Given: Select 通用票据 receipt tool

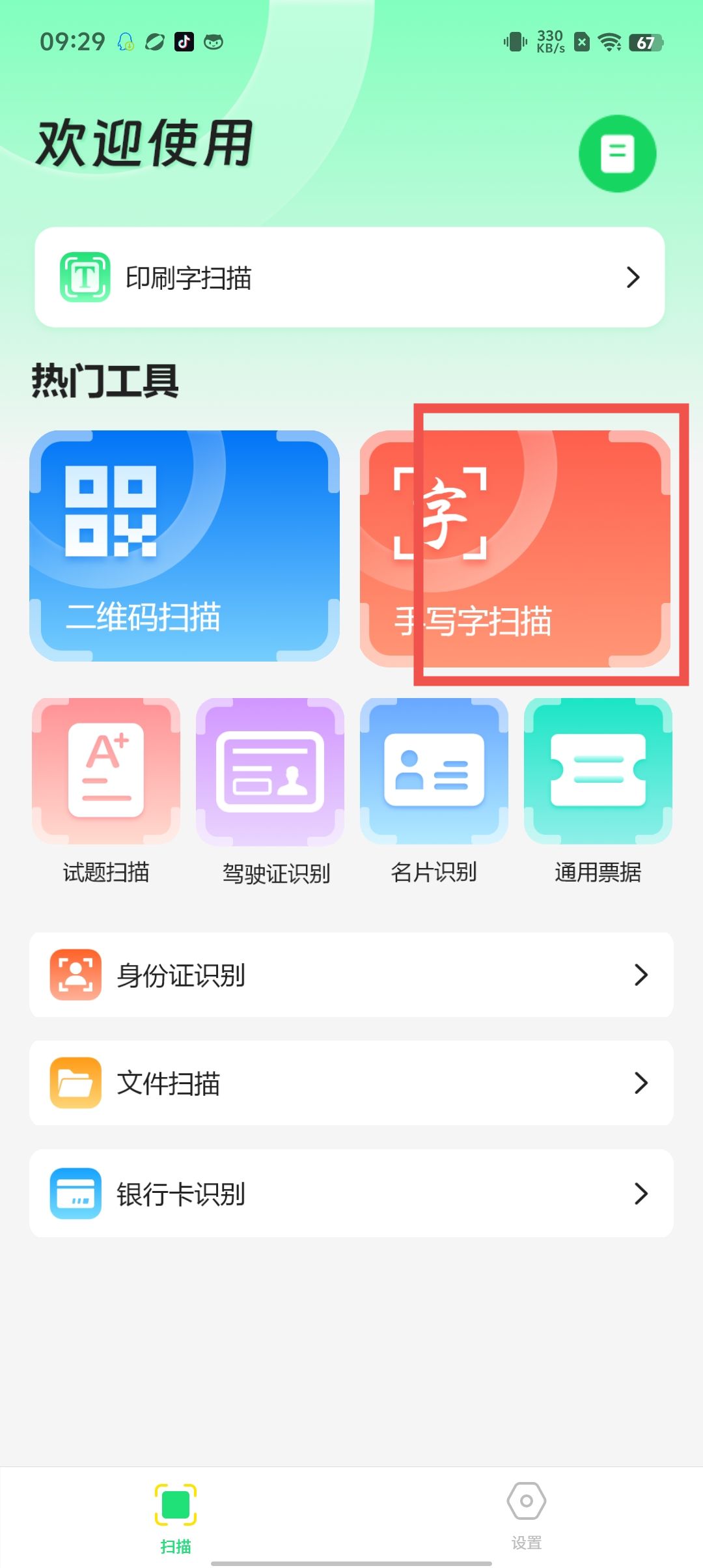Looking at the screenshot, I should [x=598, y=789].
